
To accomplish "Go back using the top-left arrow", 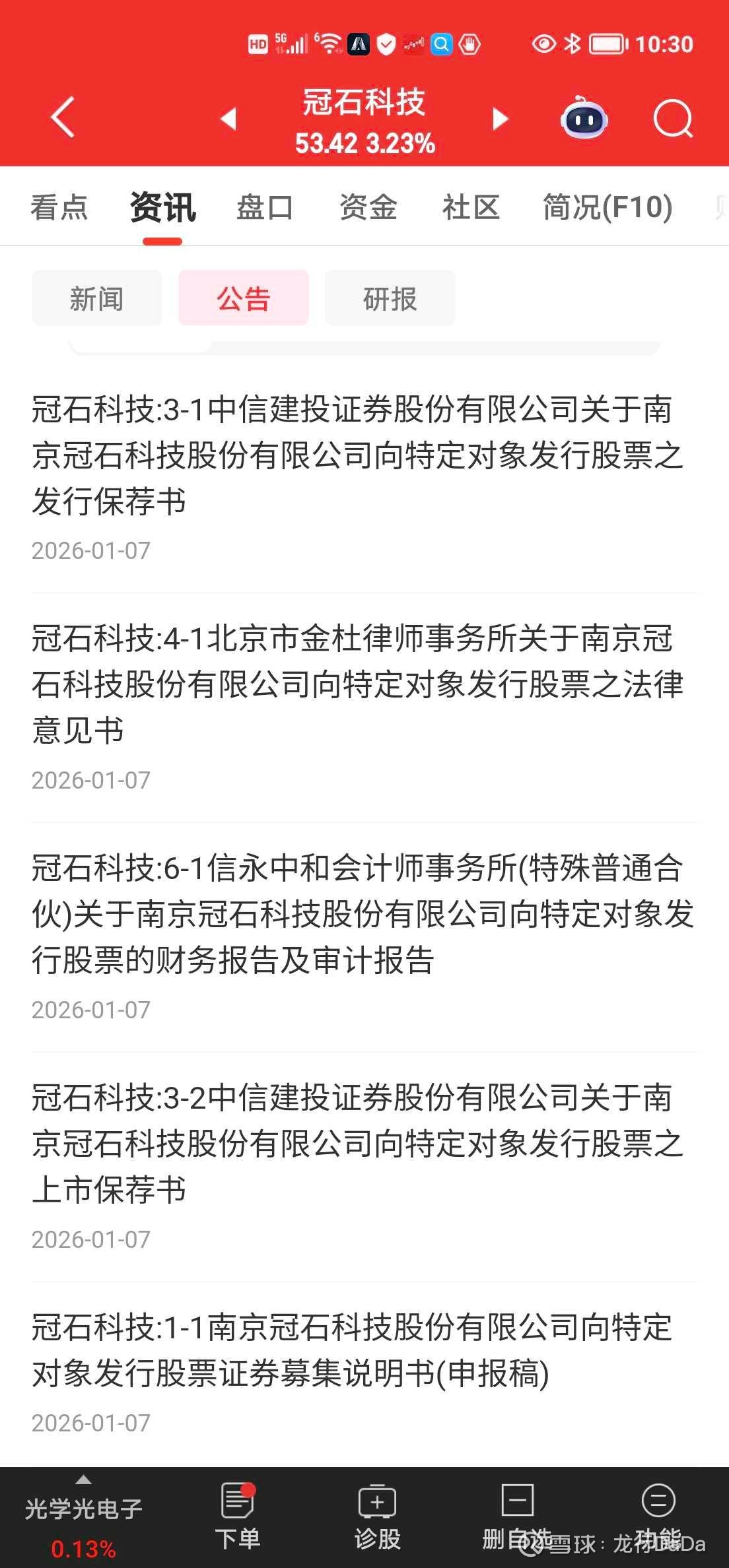I will coord(63,118).
